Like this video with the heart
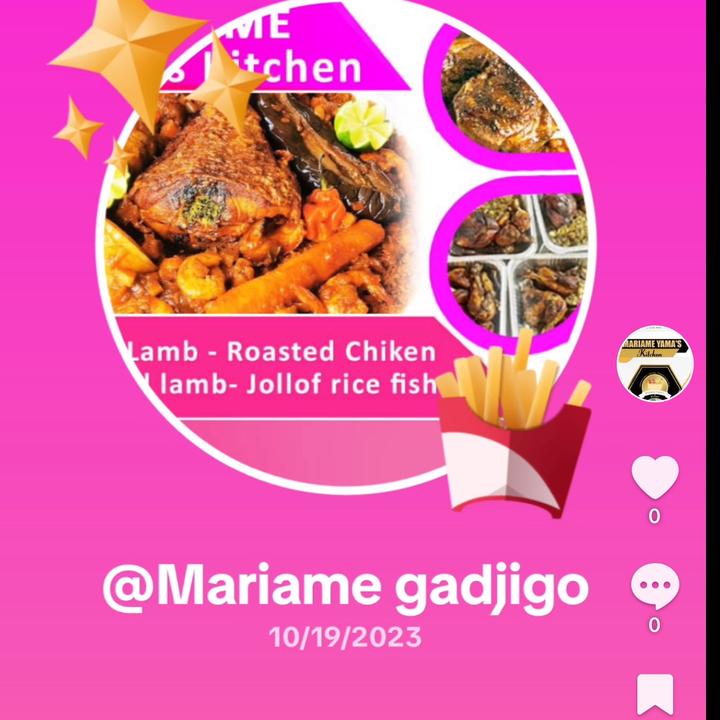This screenshot has height=720, width=720. (x=655, y=477)
